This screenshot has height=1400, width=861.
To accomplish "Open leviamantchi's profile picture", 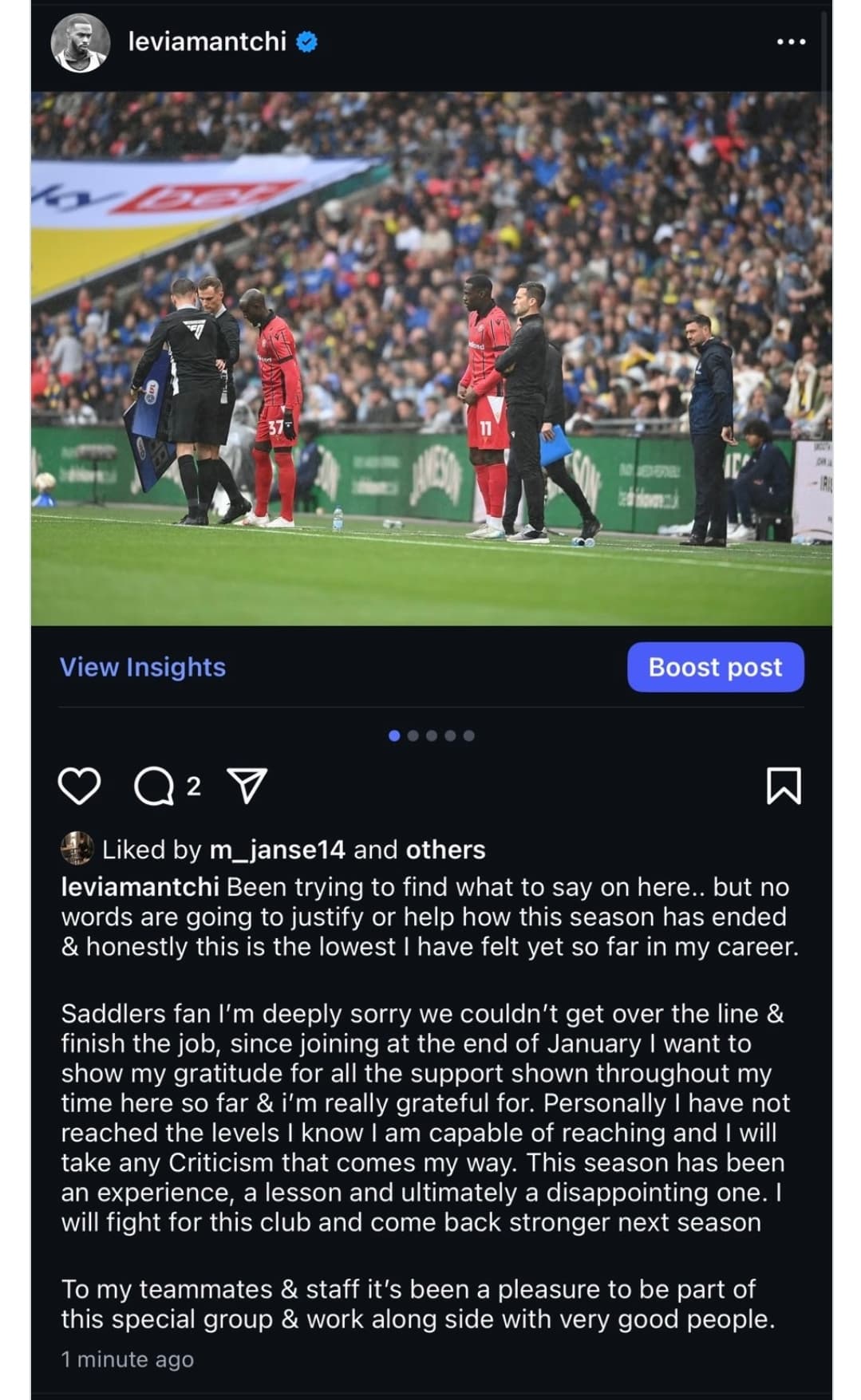I will coord(81,42).
